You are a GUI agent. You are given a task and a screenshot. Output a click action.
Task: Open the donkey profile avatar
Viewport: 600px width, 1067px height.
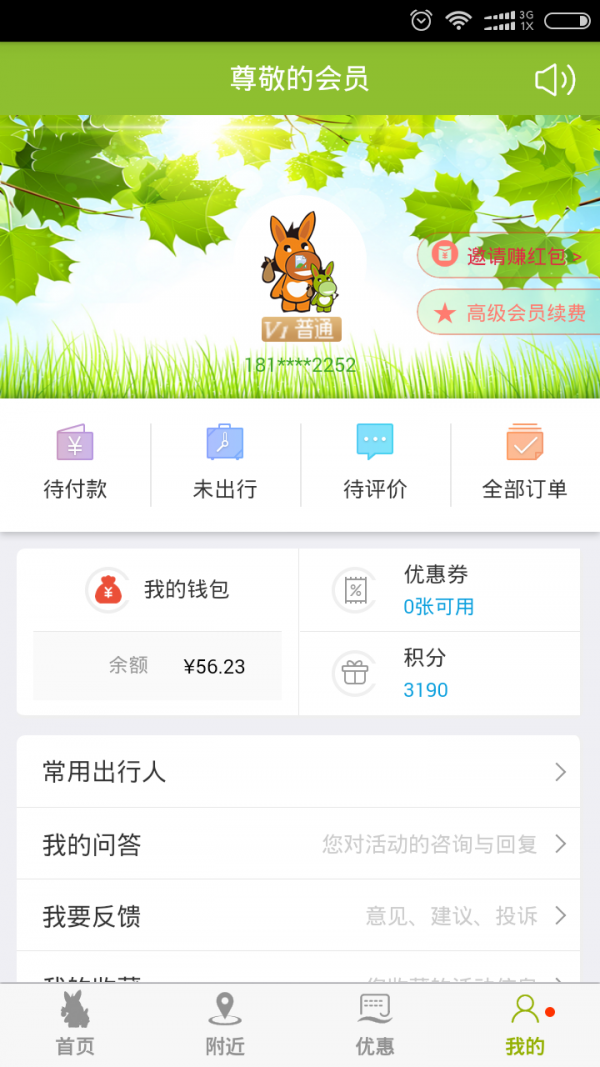(x=300, y=265)
